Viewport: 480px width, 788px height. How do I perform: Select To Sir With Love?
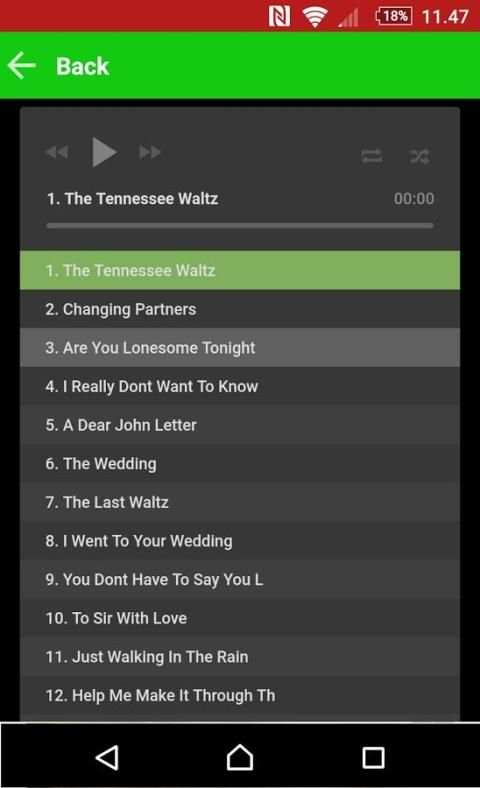click(x=240, y=618)
